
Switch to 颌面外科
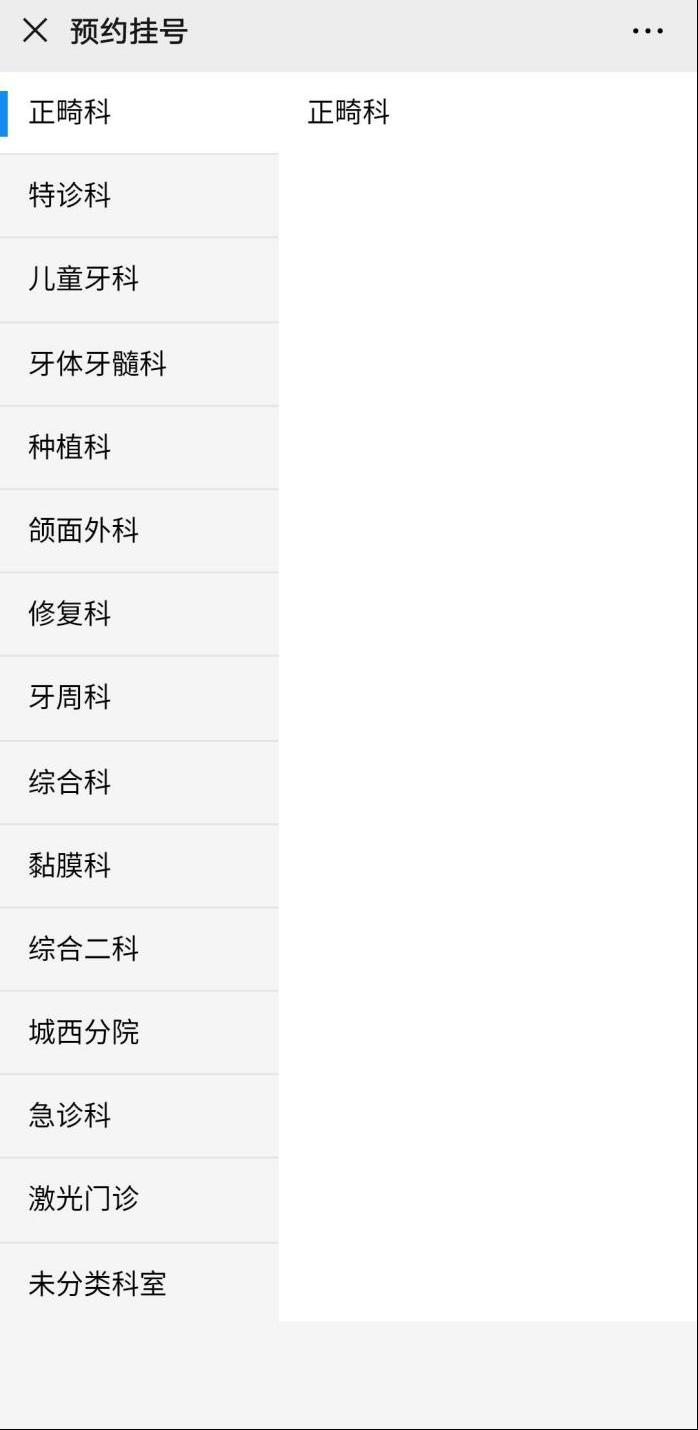click(x=83, y=531)
